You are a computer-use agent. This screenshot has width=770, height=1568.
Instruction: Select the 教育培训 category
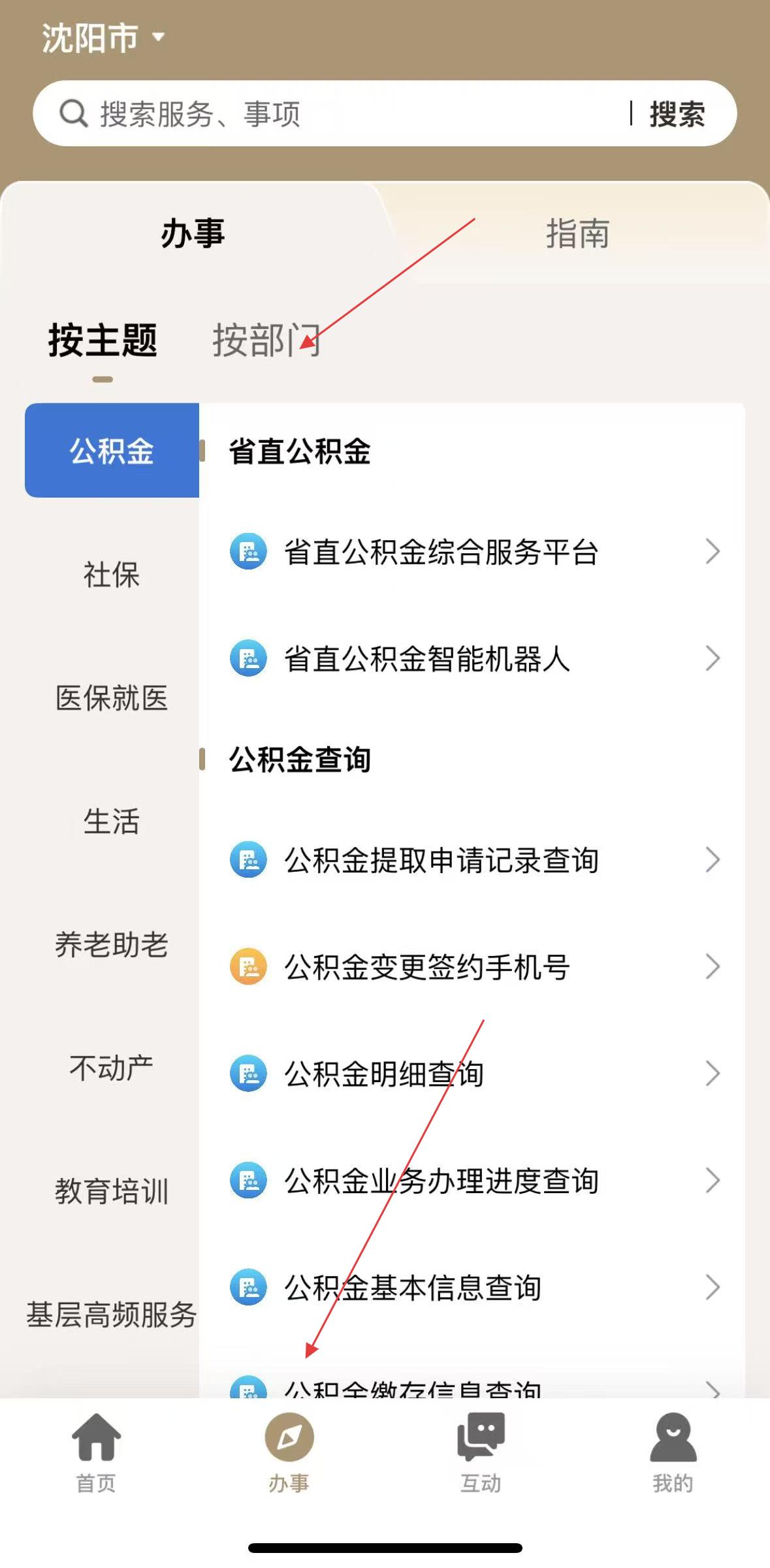pyautogui.click(x=112, y=1191)
